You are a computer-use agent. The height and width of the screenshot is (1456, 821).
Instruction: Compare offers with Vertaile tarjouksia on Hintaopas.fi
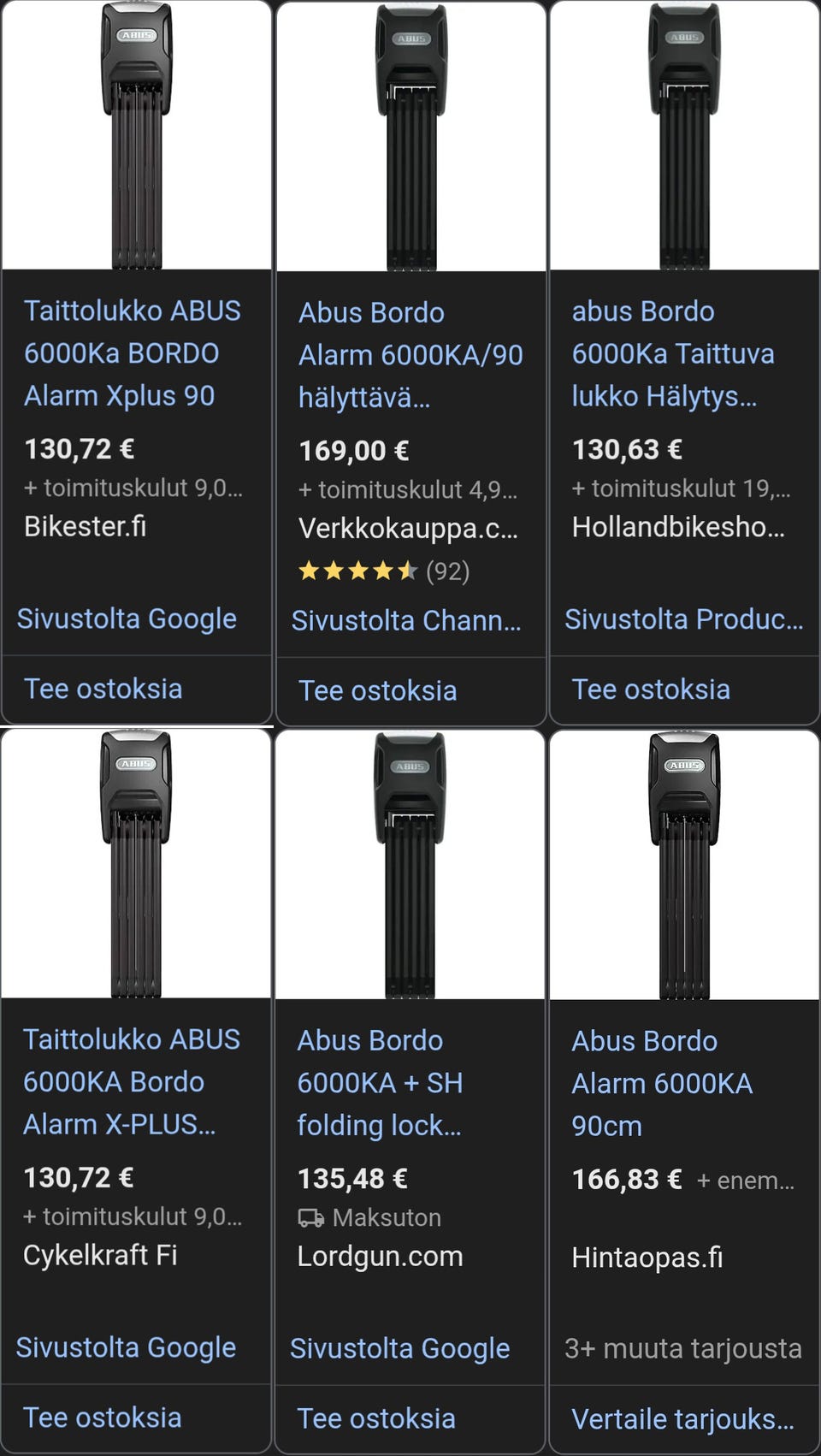[x=682, y=1419]
